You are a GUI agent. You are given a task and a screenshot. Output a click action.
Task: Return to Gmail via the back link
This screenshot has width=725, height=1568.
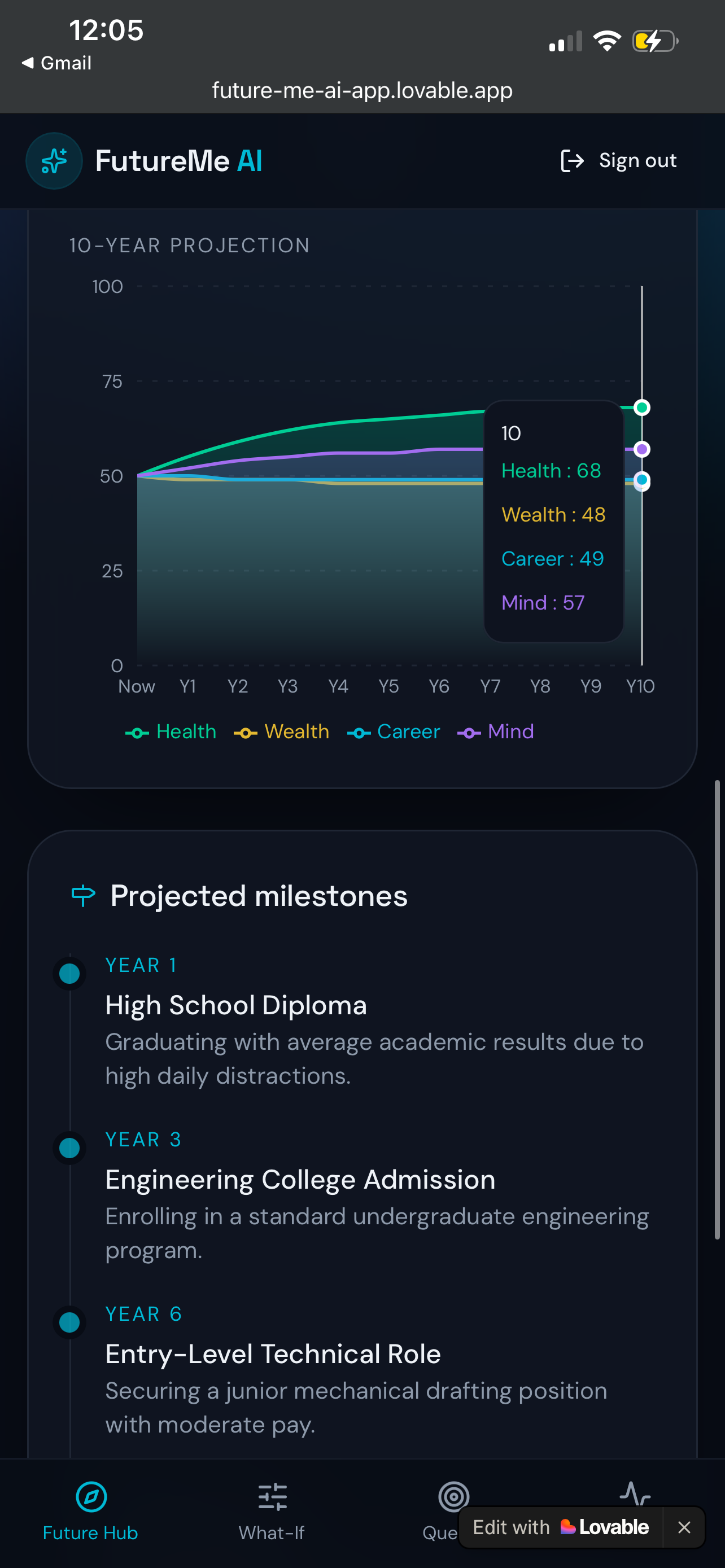(x=56, y=63)
